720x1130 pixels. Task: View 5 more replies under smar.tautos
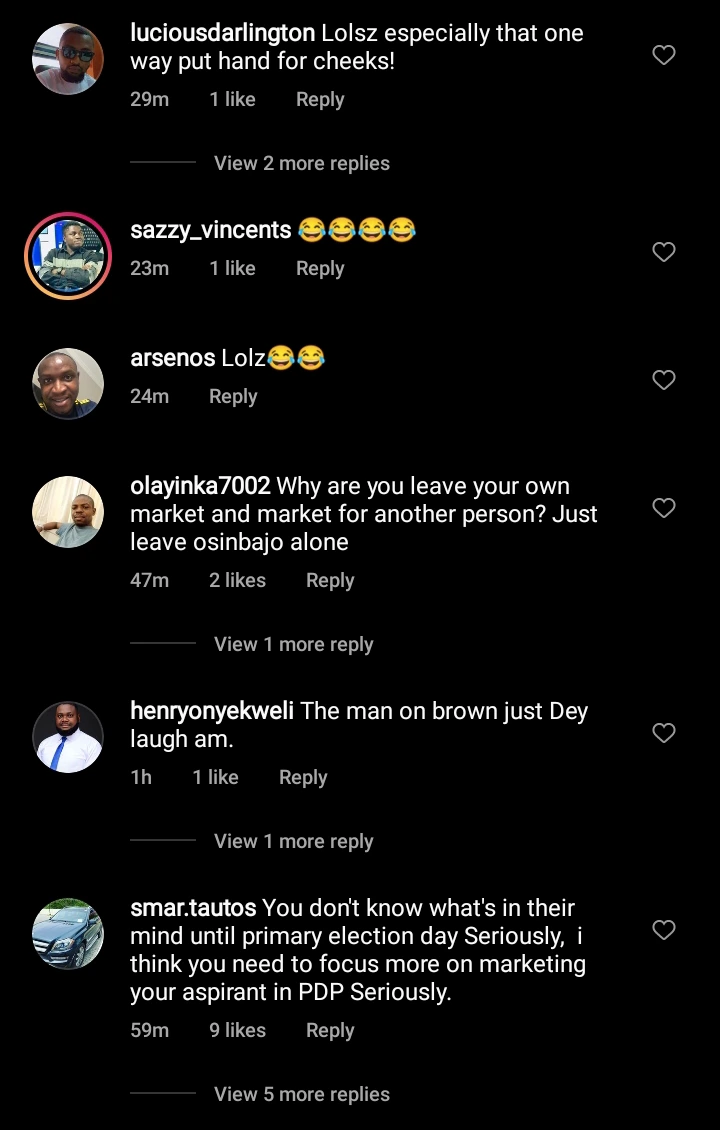[x=301, y=1094]
